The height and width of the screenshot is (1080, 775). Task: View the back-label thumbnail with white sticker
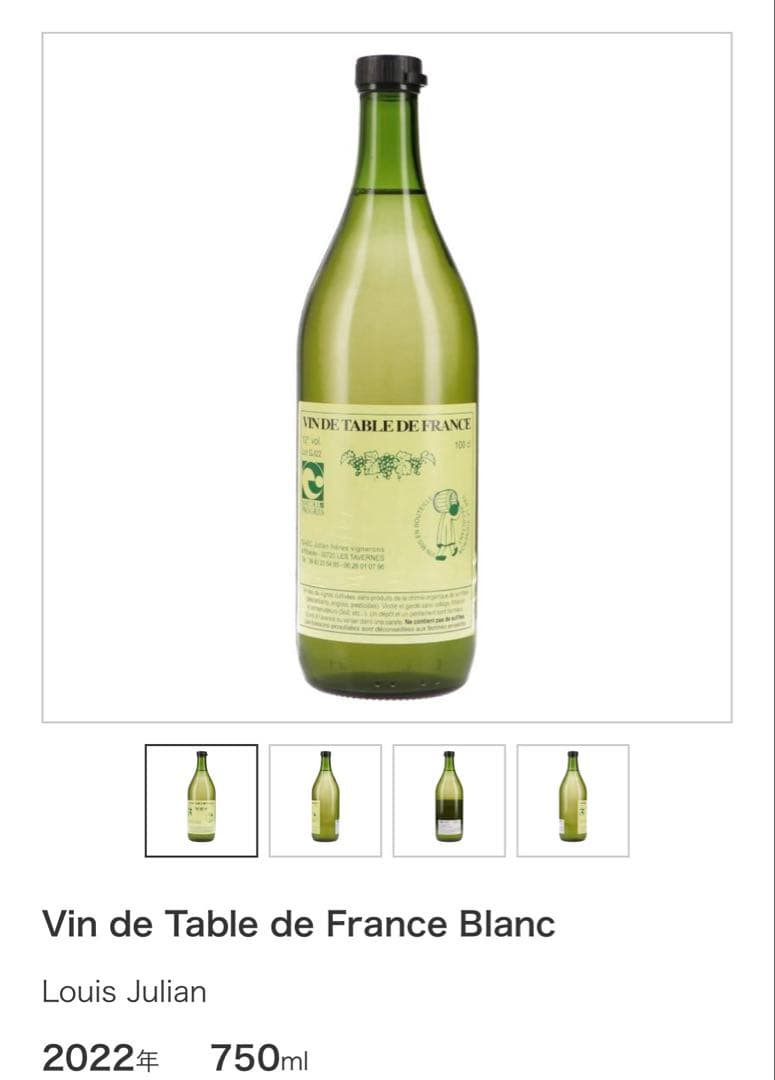pos(449,800)
